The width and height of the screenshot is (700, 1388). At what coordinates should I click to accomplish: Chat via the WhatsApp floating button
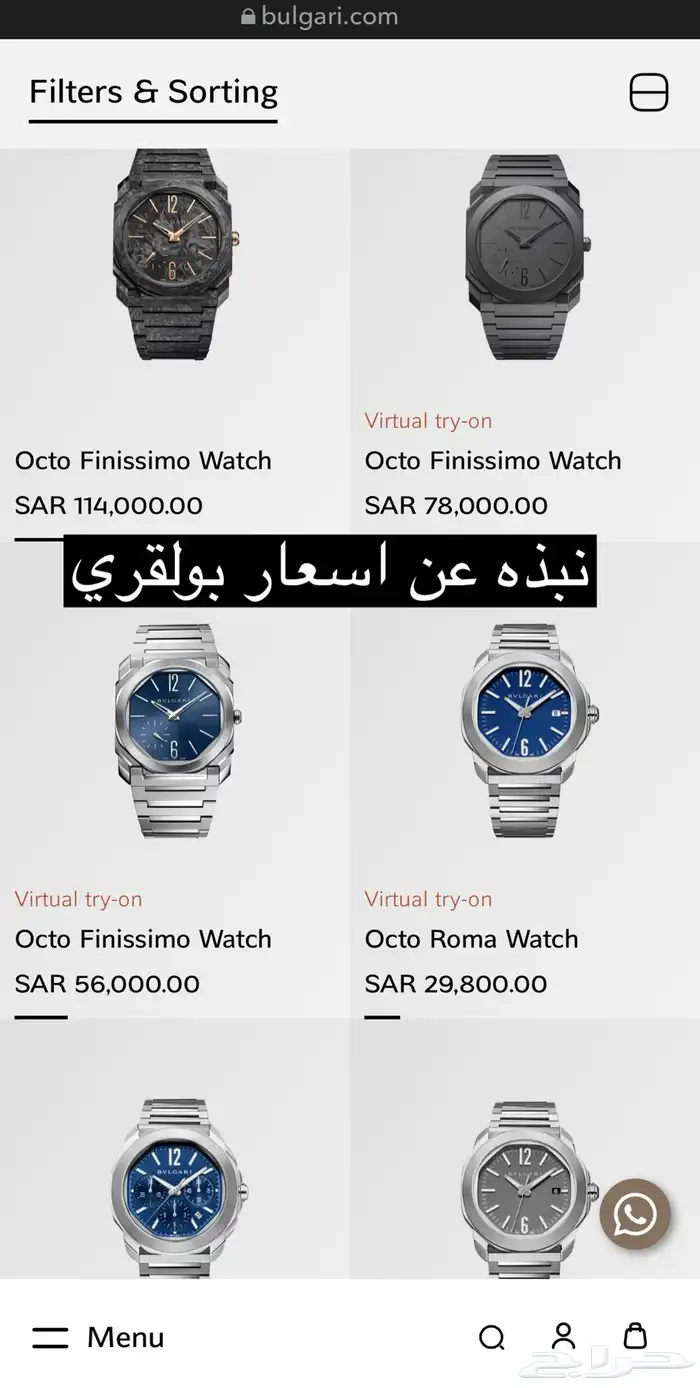click(634, 1214)
